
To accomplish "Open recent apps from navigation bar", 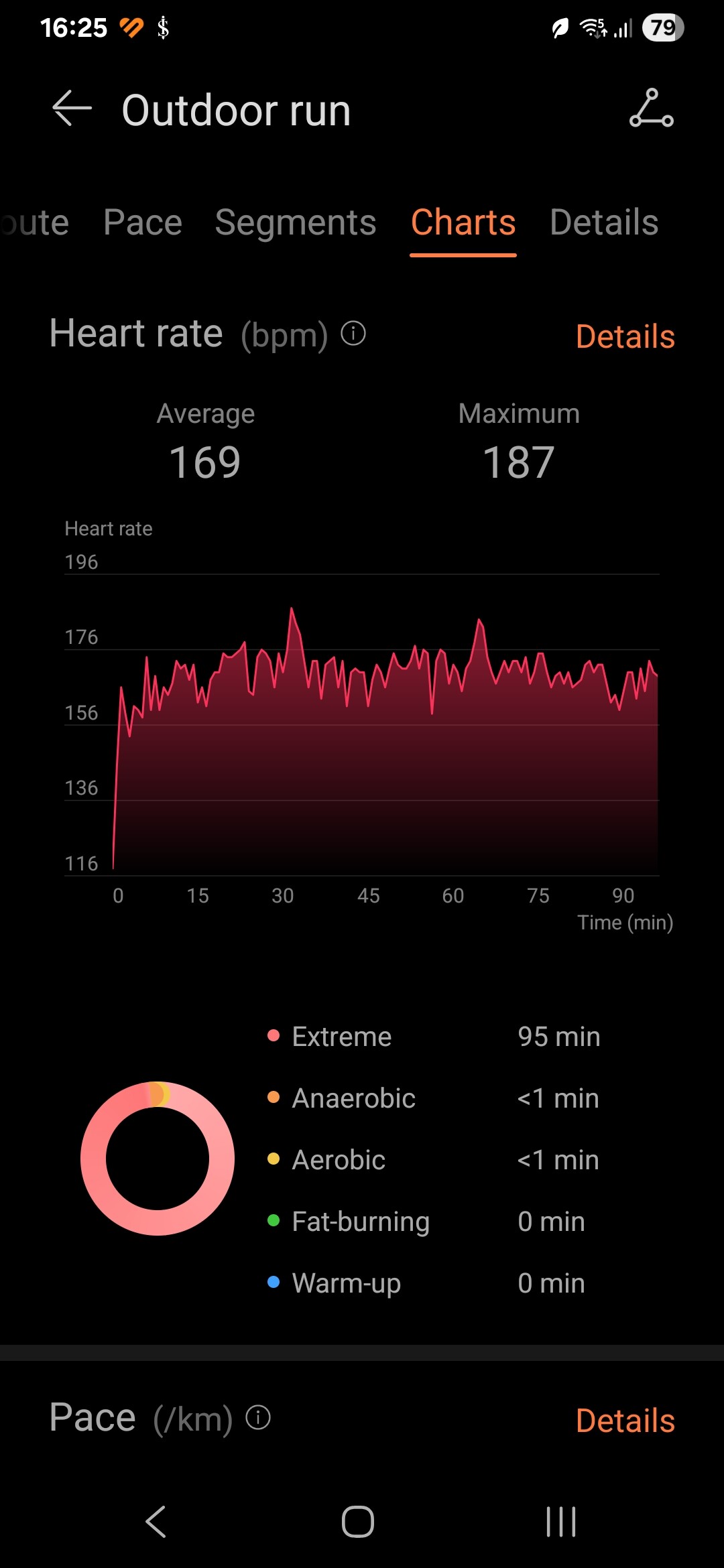I will [561, 1521].
